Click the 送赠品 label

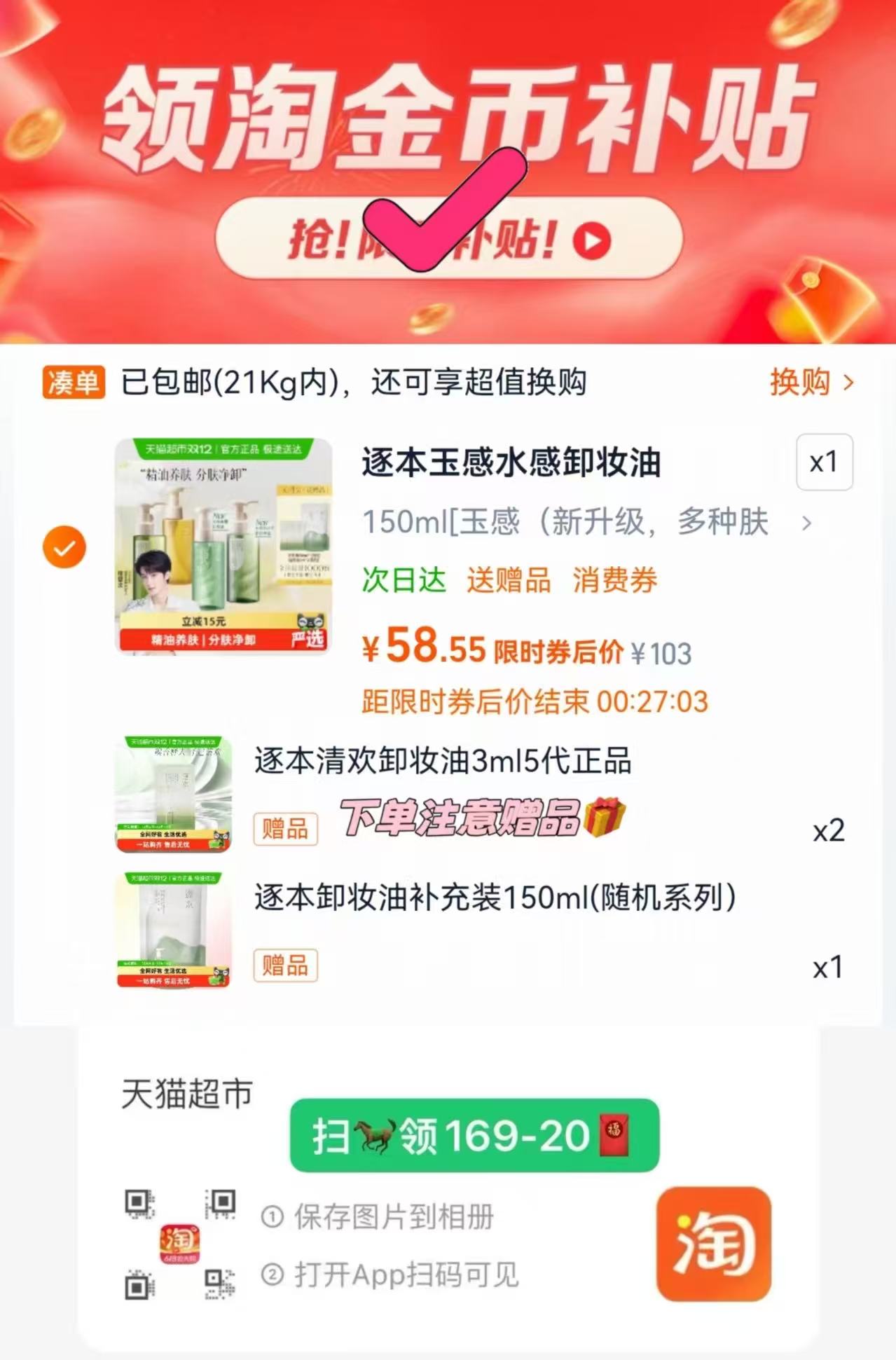[x=509, y=580]
